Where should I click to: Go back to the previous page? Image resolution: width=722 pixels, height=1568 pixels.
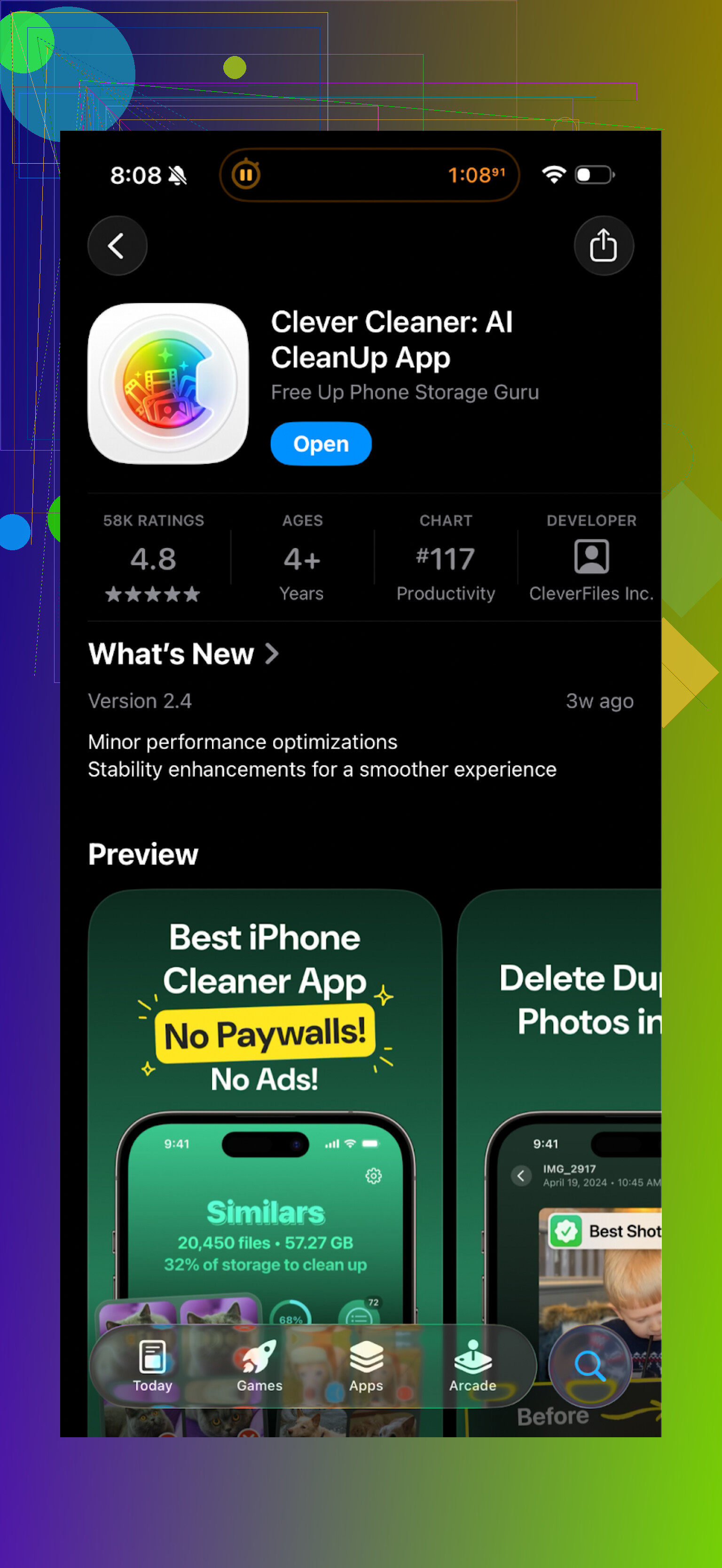[x=118, y=246]
